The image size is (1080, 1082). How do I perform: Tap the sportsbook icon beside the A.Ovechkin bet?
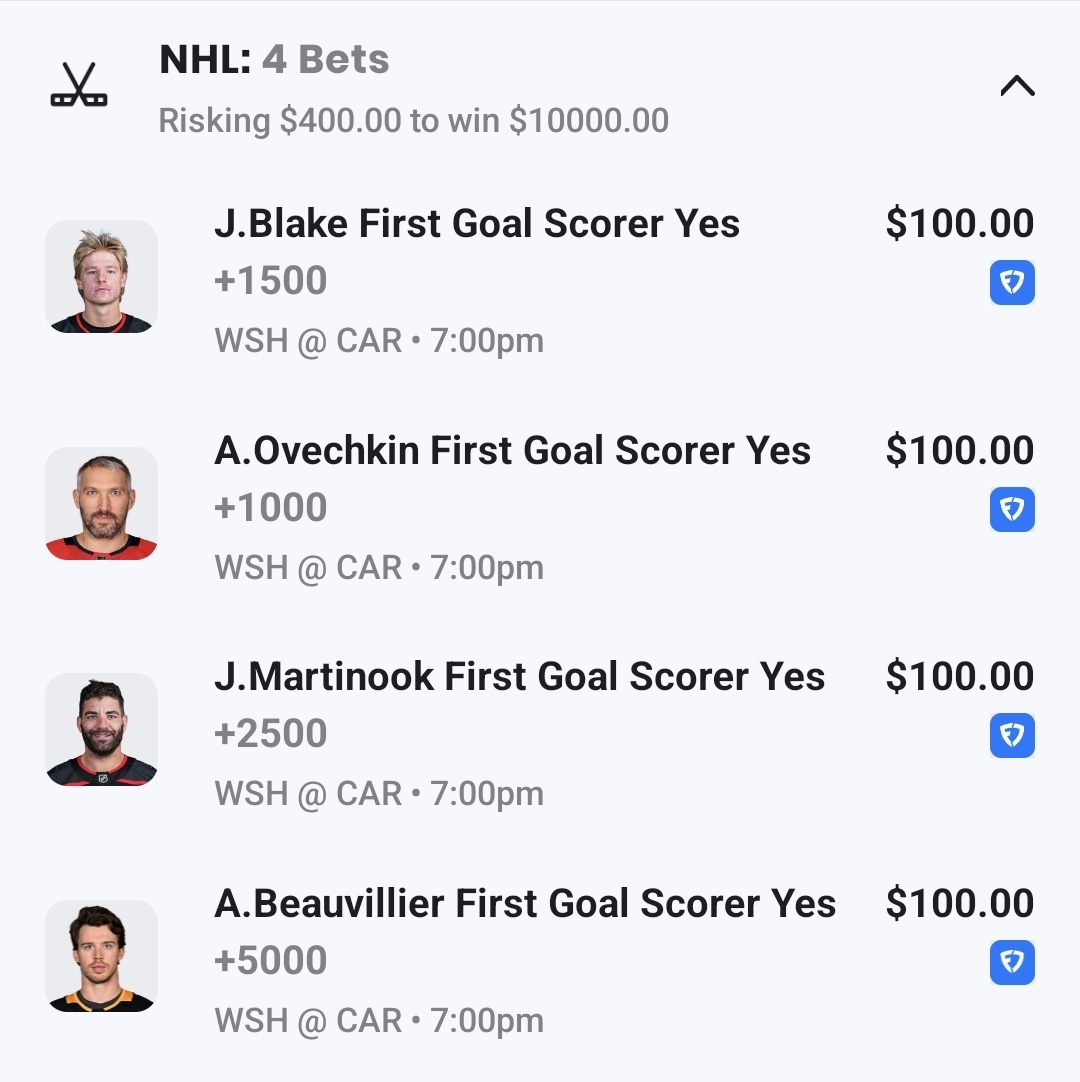[x=1012, y=510]
